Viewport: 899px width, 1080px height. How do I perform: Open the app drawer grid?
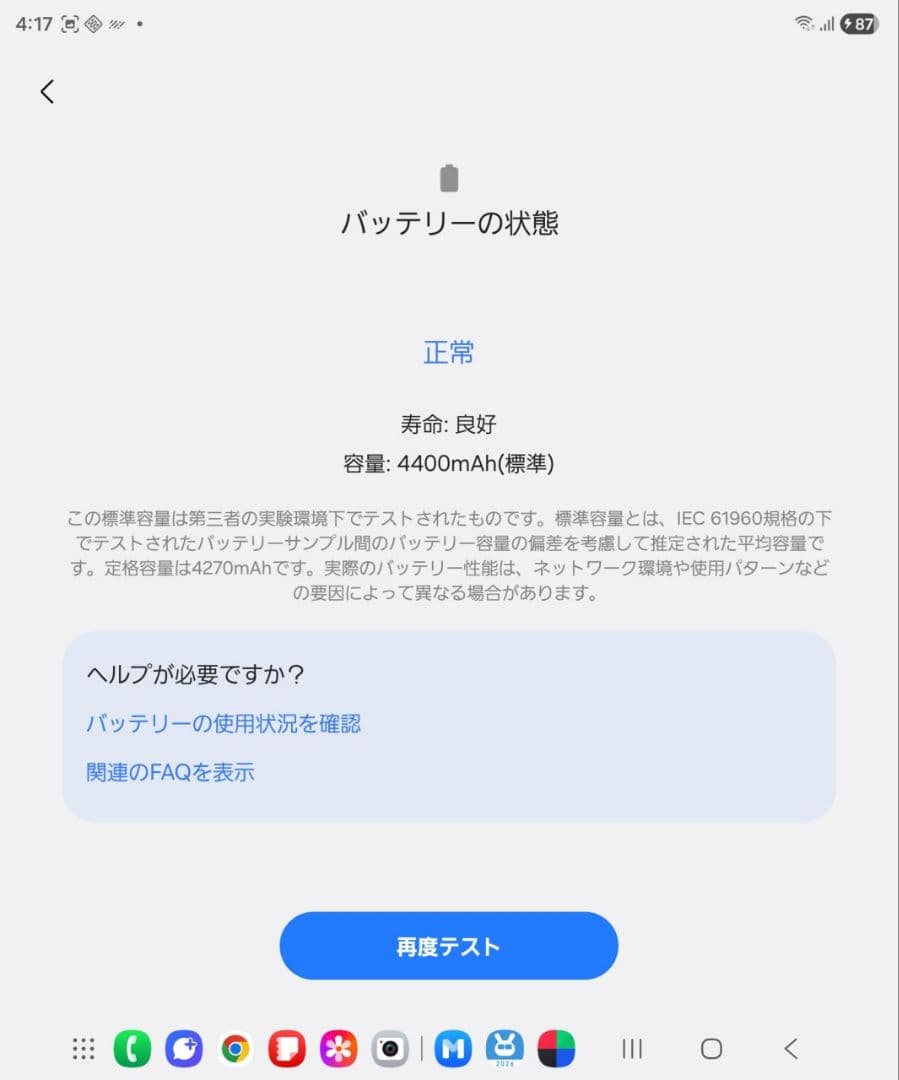coord(83,1048)
